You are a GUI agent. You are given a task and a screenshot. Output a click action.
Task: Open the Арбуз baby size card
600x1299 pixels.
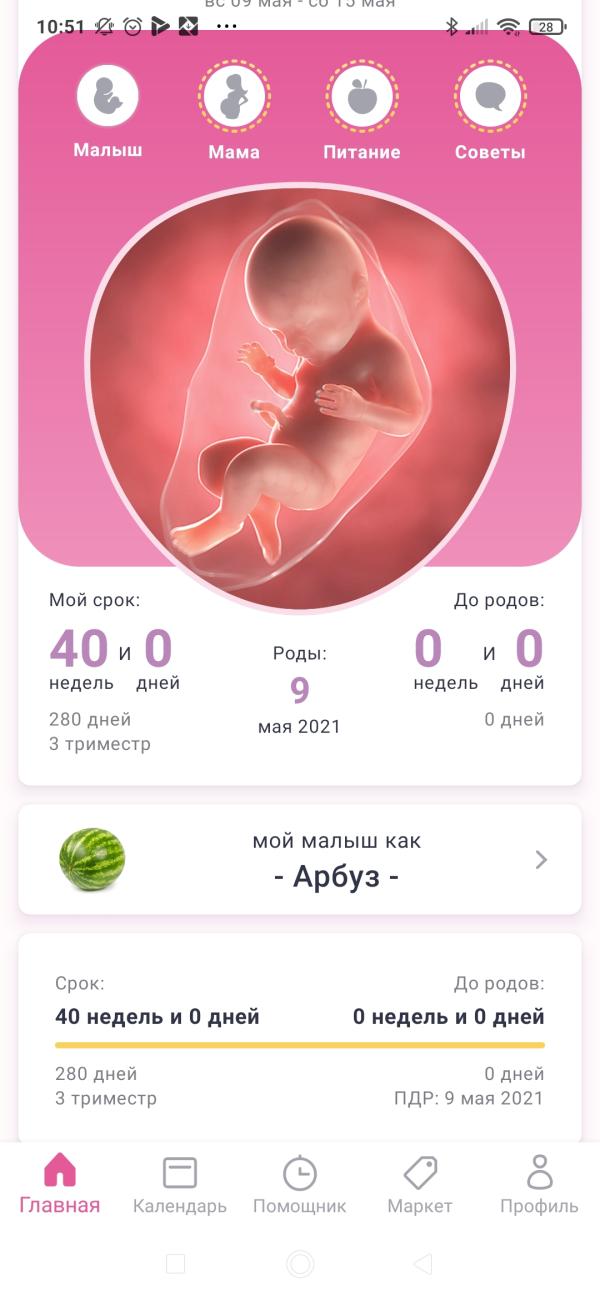click(x=300, y=860)
